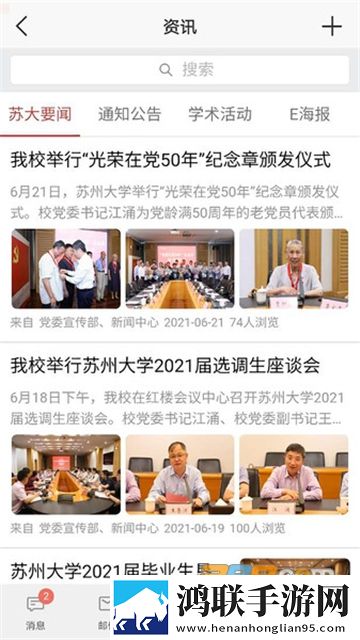Image resolution: width=360 pixels, height=640 pixels.
Task: Switch to the 通知公告 tab
Action: pos(129,114)
